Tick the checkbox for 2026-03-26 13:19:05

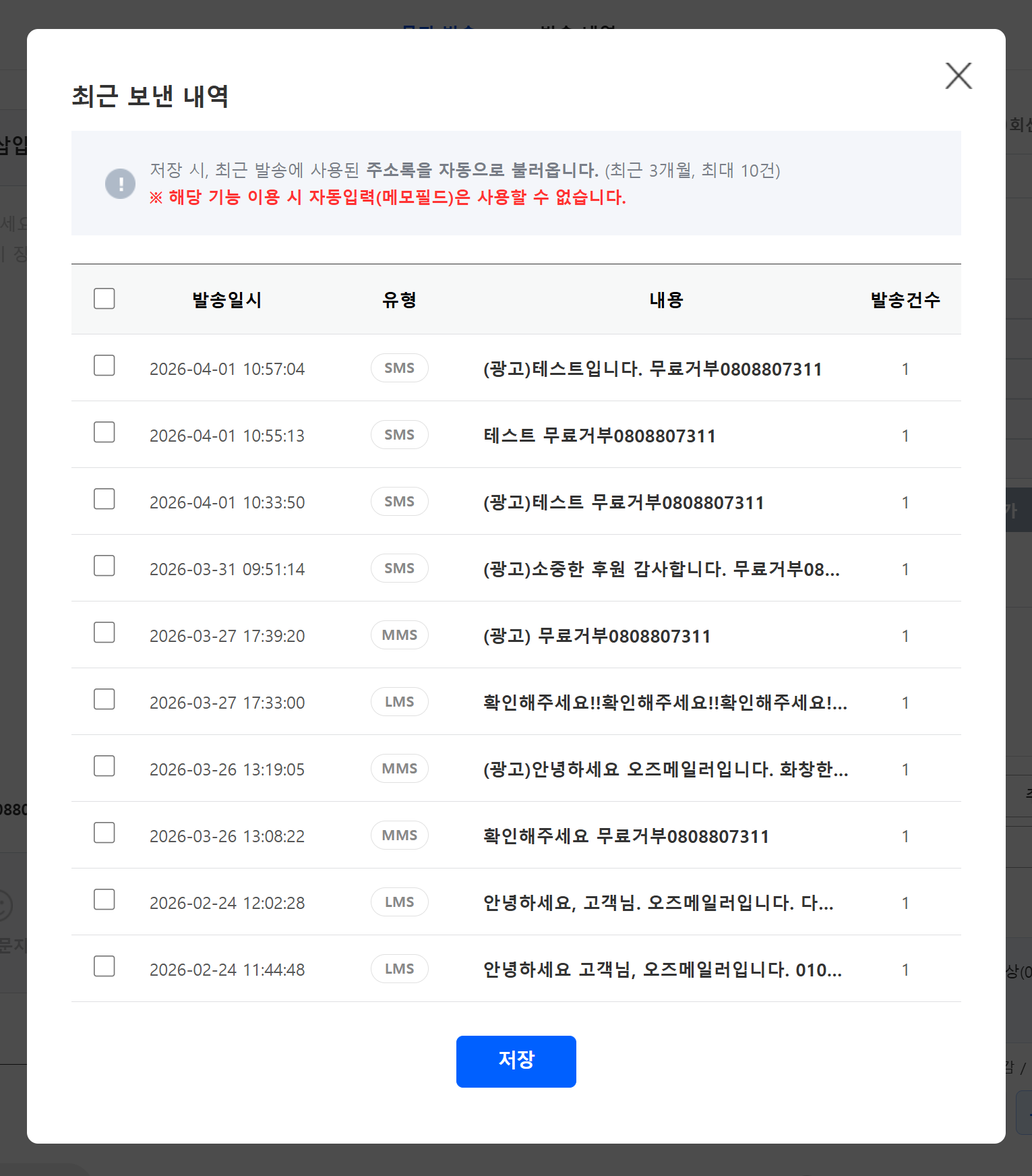coord(104,766)
